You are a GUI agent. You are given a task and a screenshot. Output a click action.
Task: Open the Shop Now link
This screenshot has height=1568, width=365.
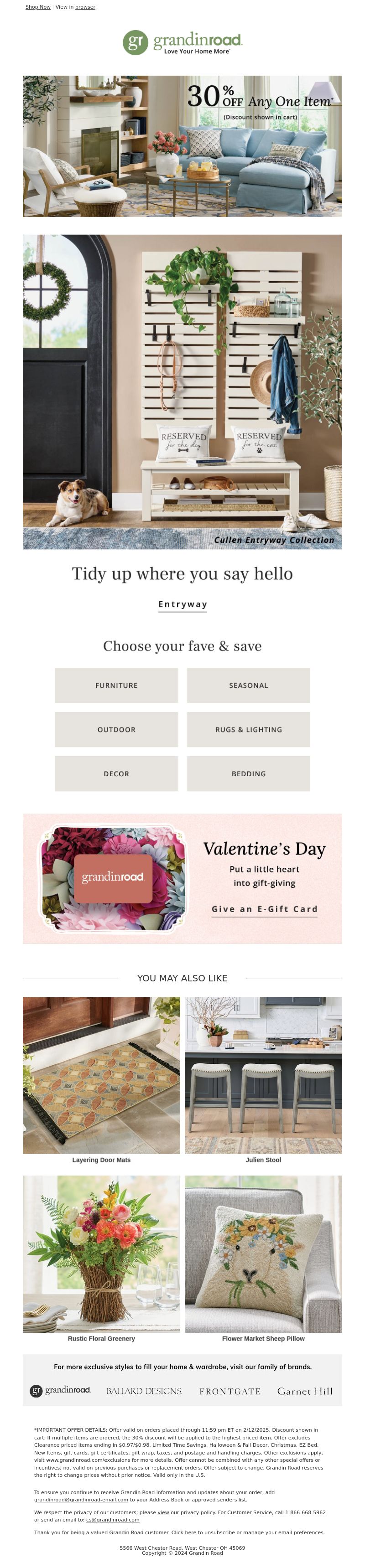pyautogui.click(x=38, y=7)
